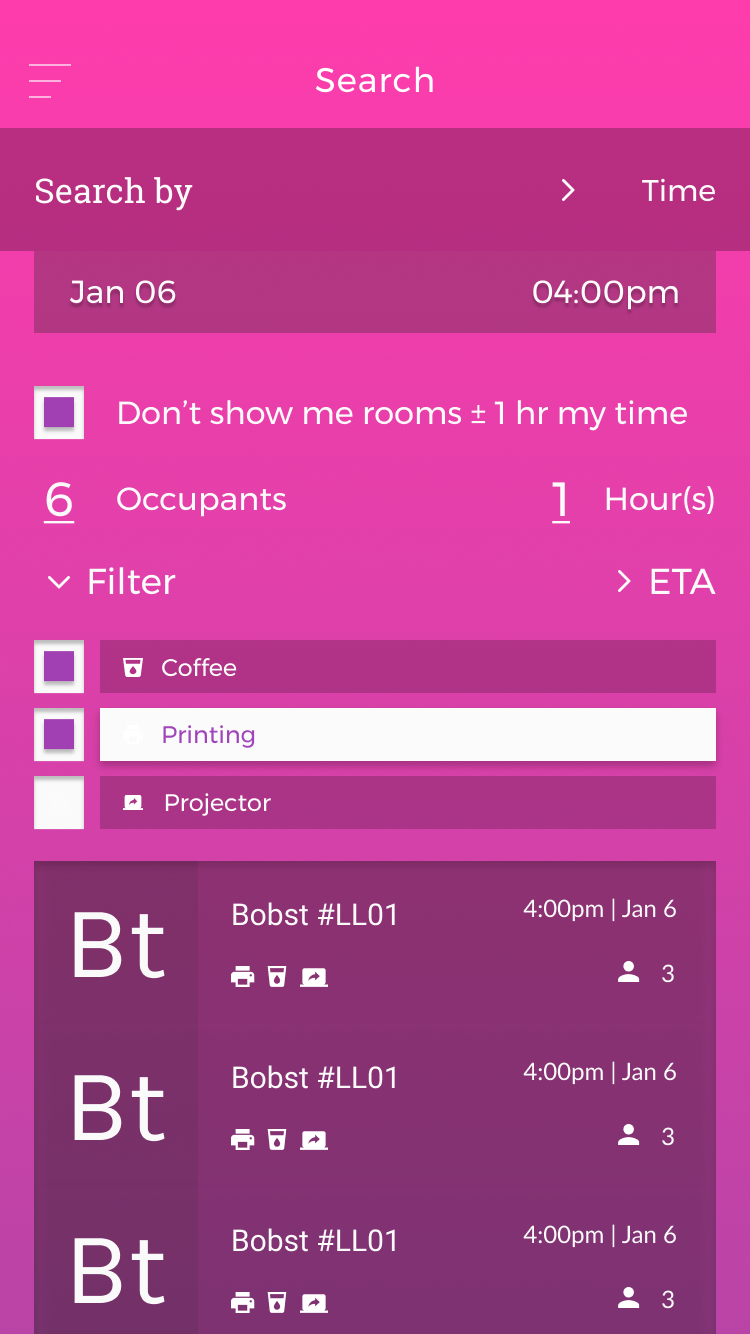Open the Search by options via the chevron

[x=567, y=190]
